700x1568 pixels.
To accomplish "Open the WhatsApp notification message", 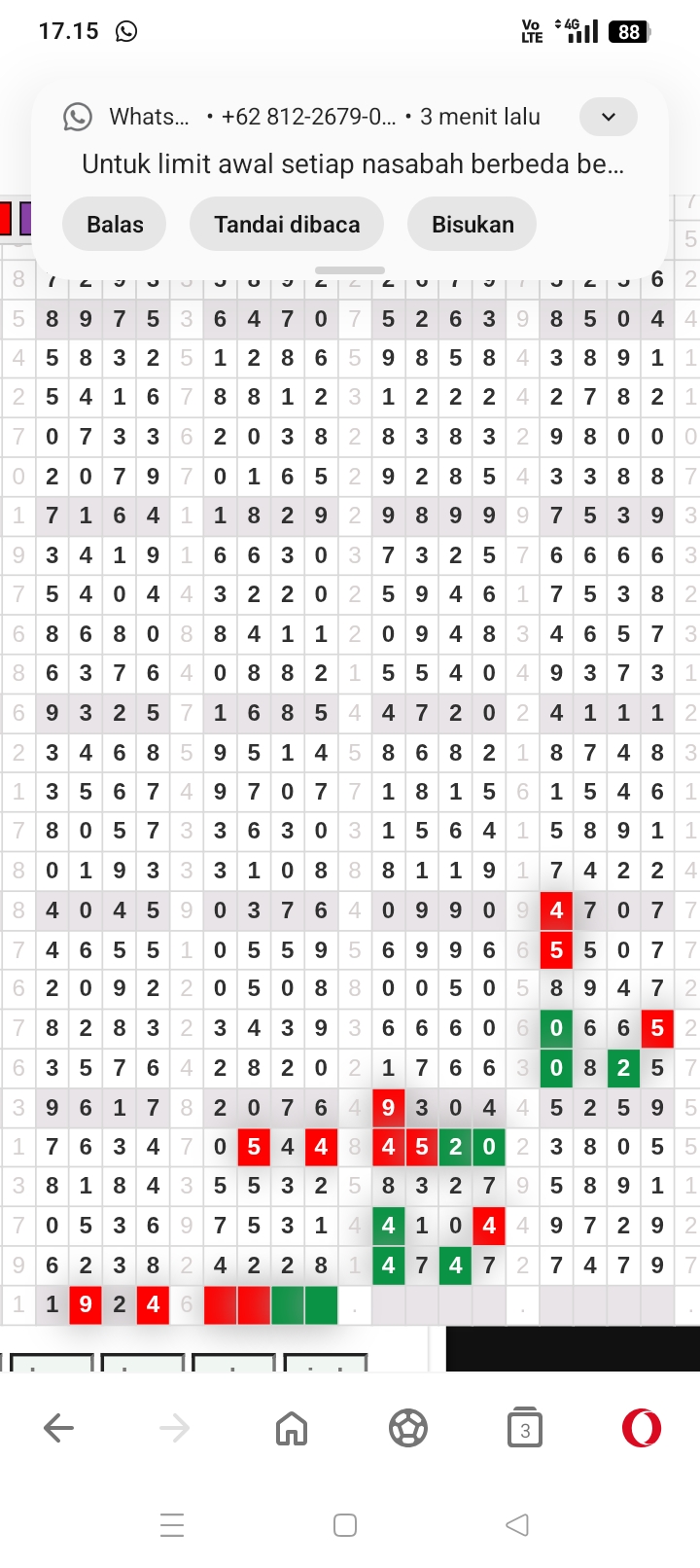I will point(352,163).
